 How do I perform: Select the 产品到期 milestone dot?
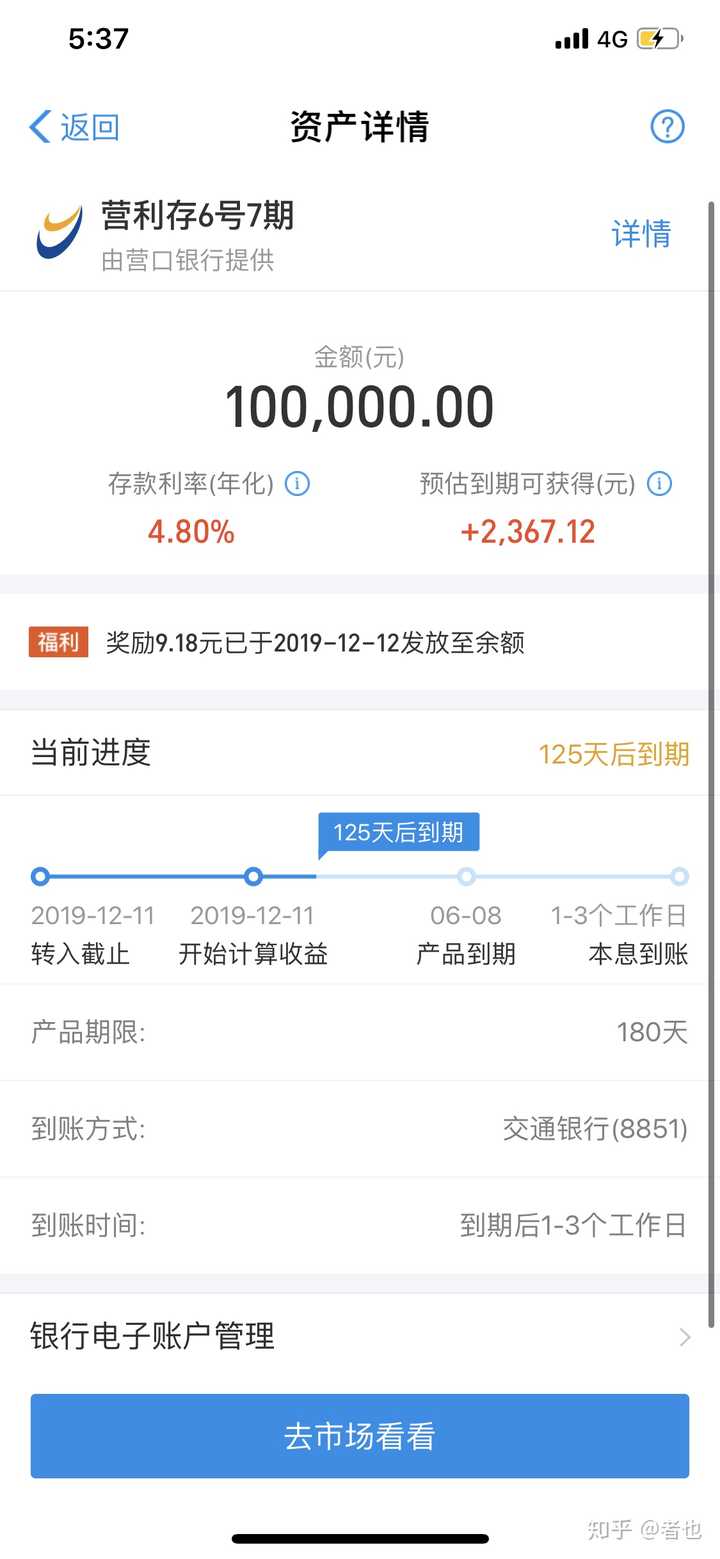[466, 876]
